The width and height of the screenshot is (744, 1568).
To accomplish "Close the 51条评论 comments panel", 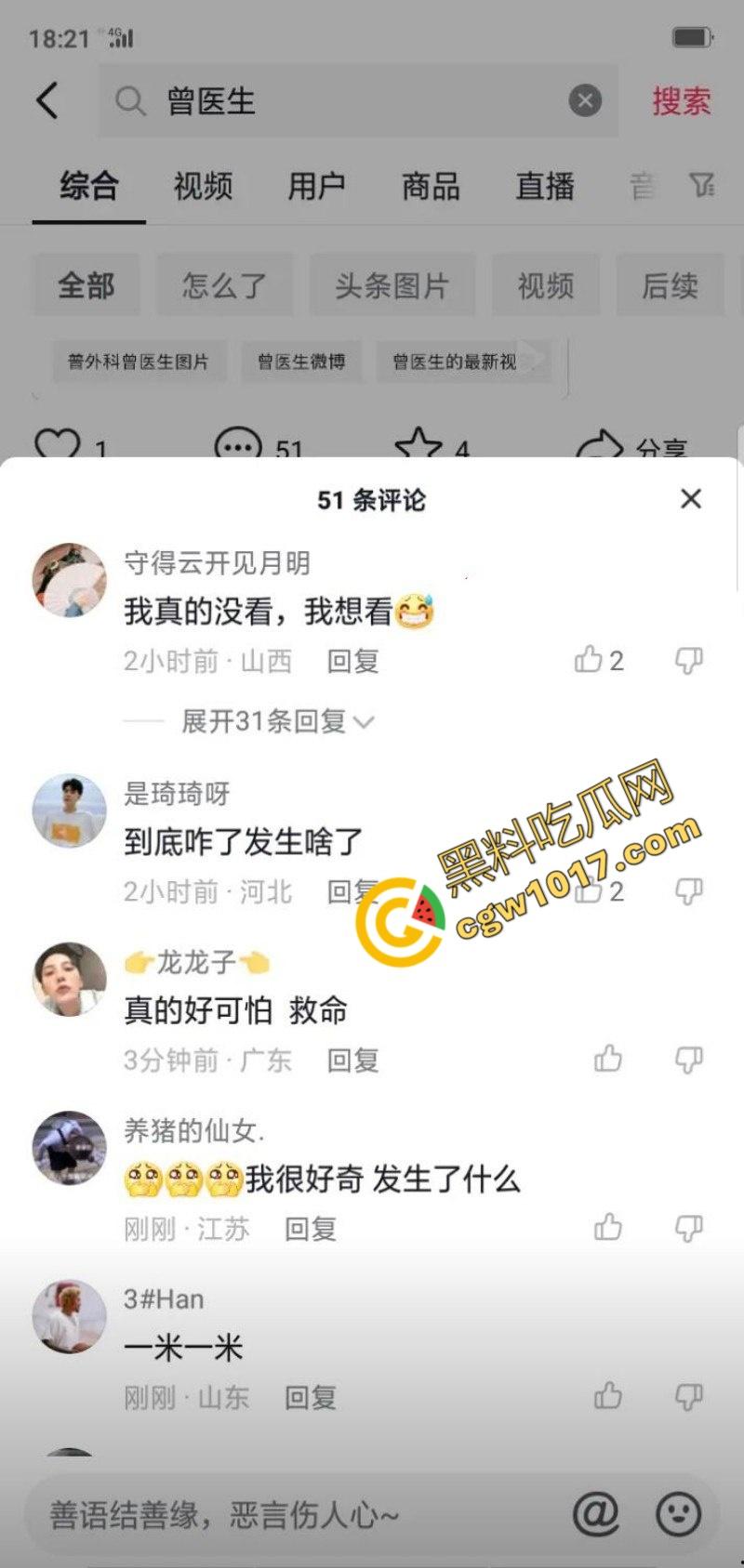I will click(x=690, y=499).
